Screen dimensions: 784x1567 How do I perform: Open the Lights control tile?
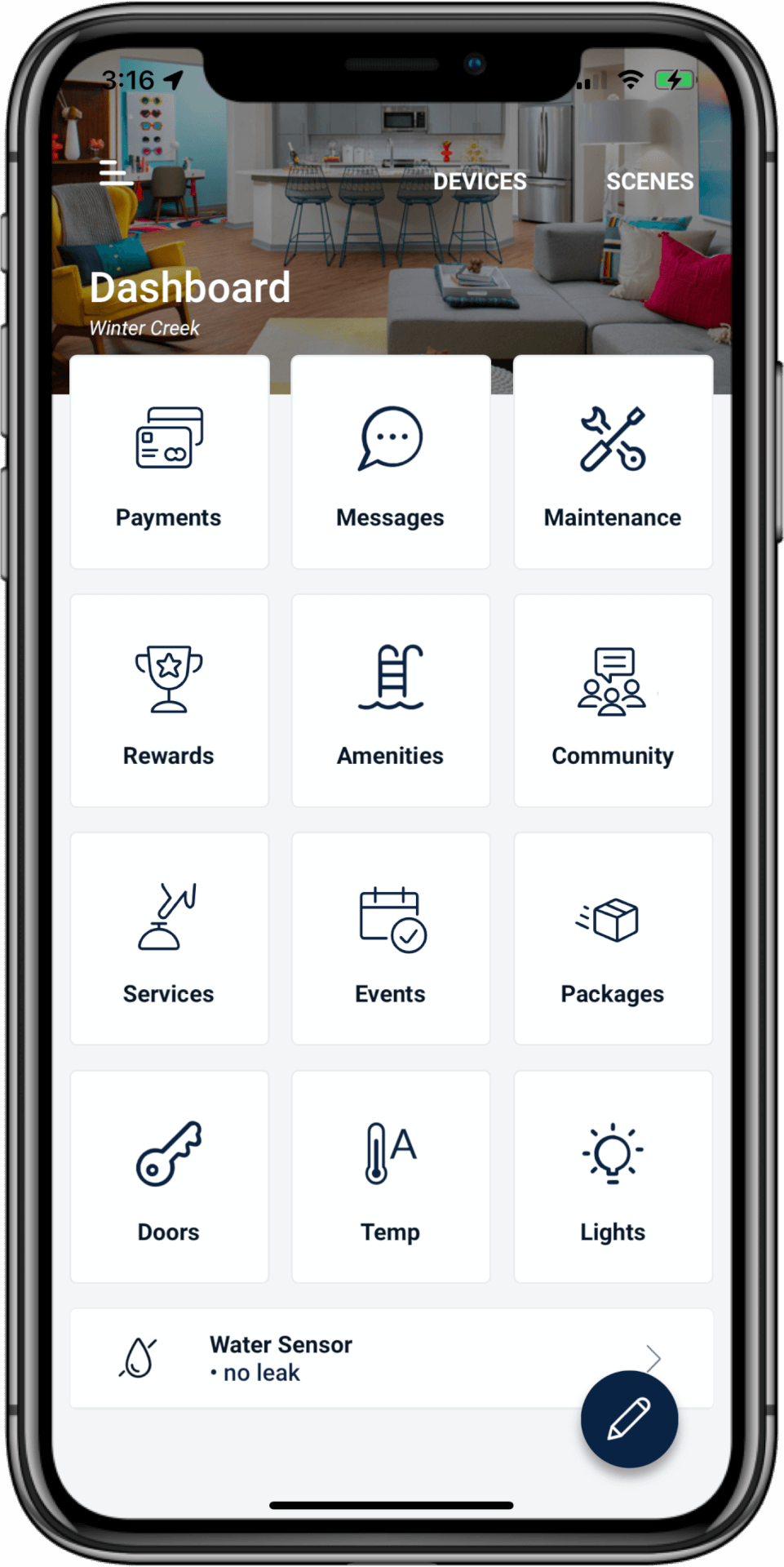point(613,1178)
